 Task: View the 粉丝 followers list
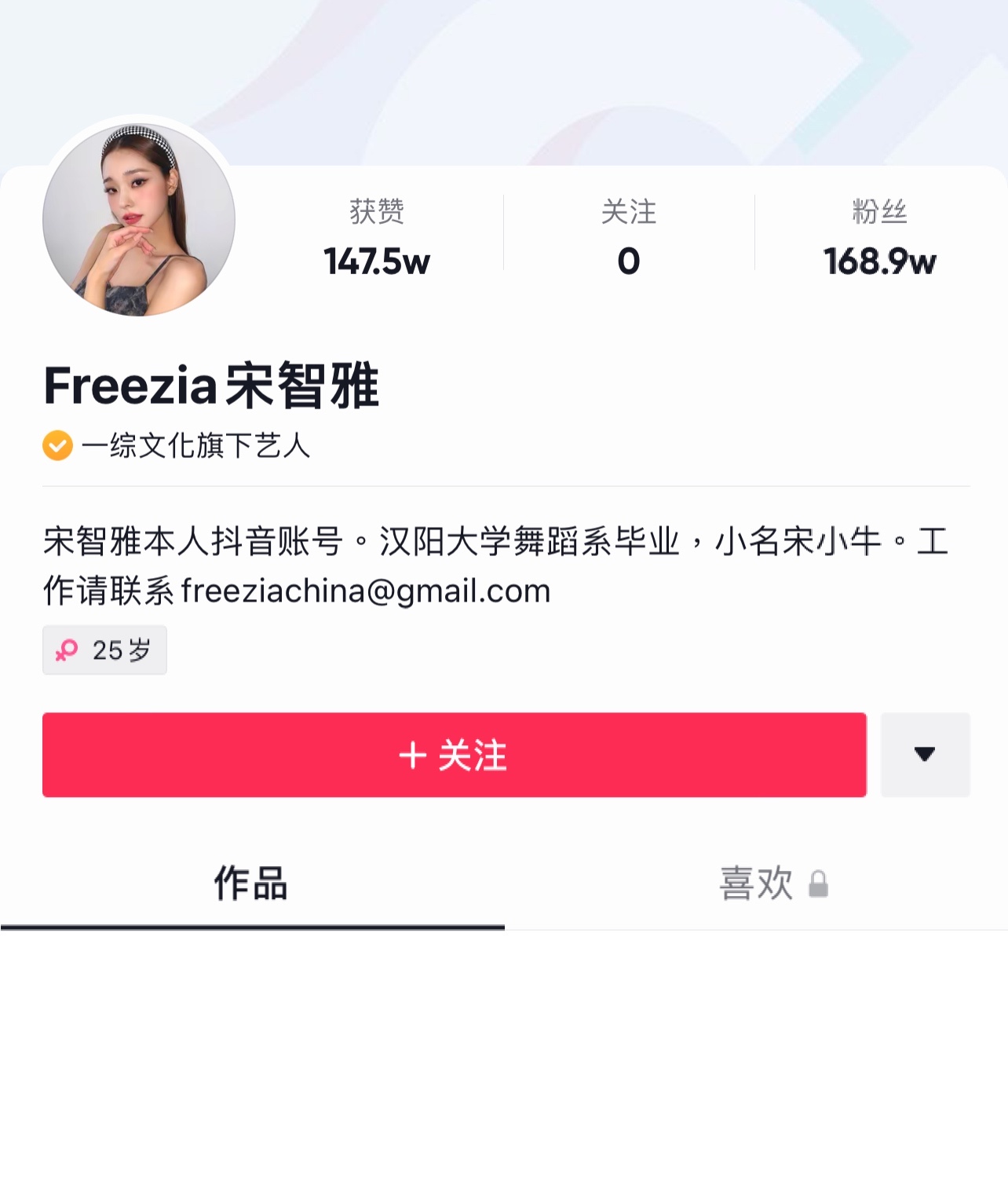(879, 237)
